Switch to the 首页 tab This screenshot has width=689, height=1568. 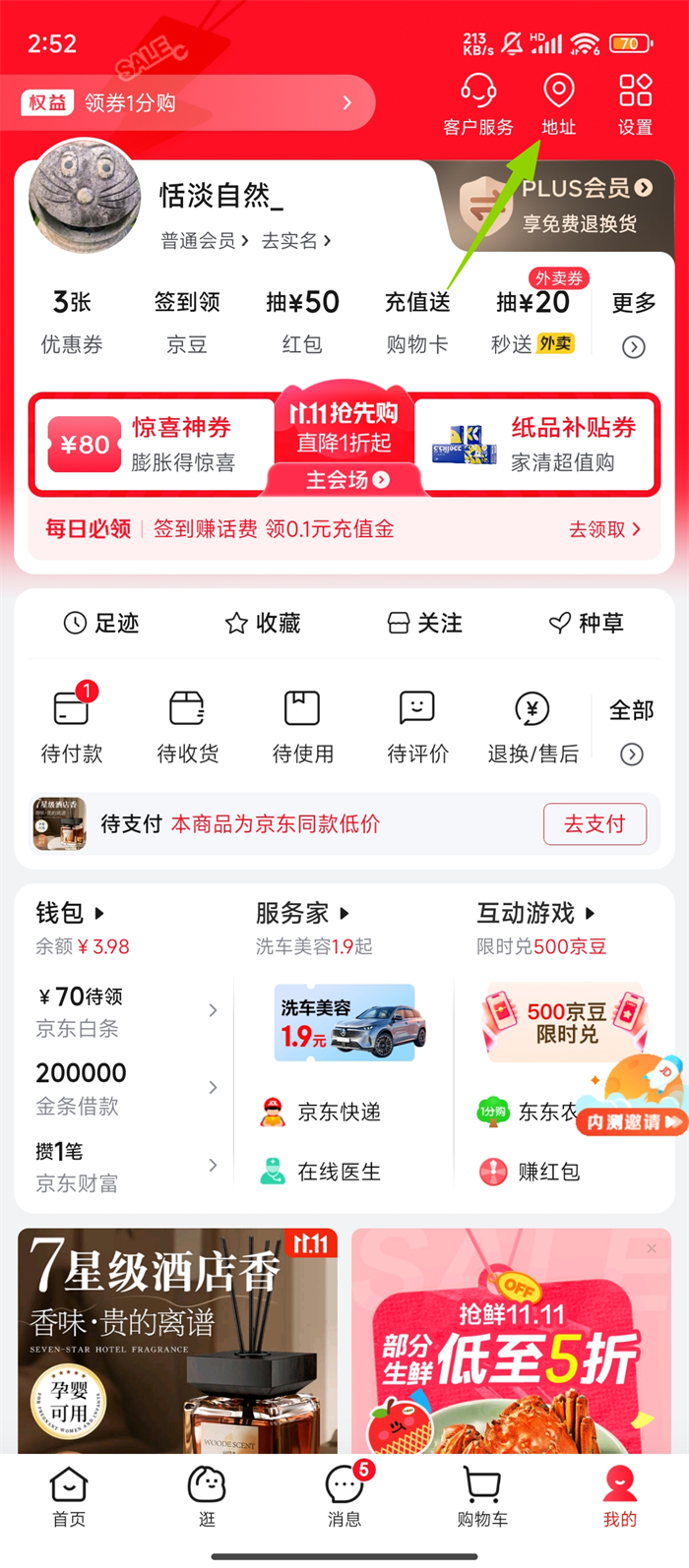[x=69, y=1498]
